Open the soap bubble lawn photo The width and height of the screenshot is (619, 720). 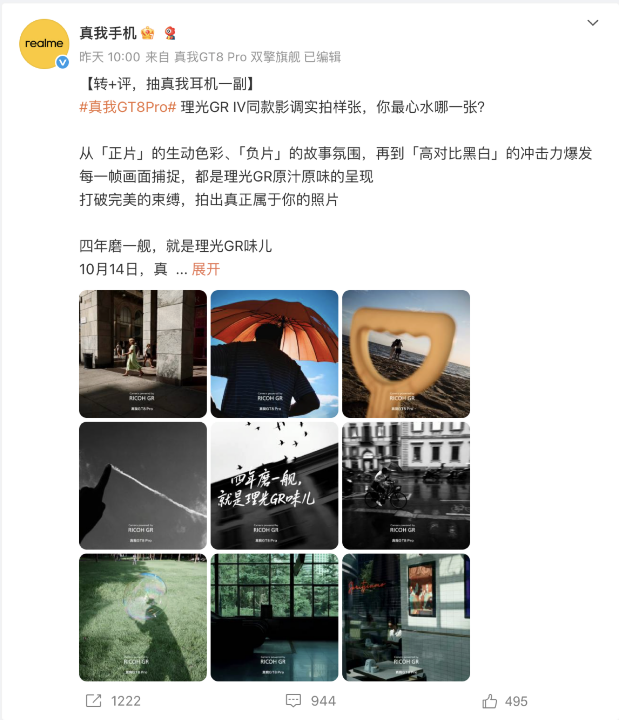tap(143, 617)
